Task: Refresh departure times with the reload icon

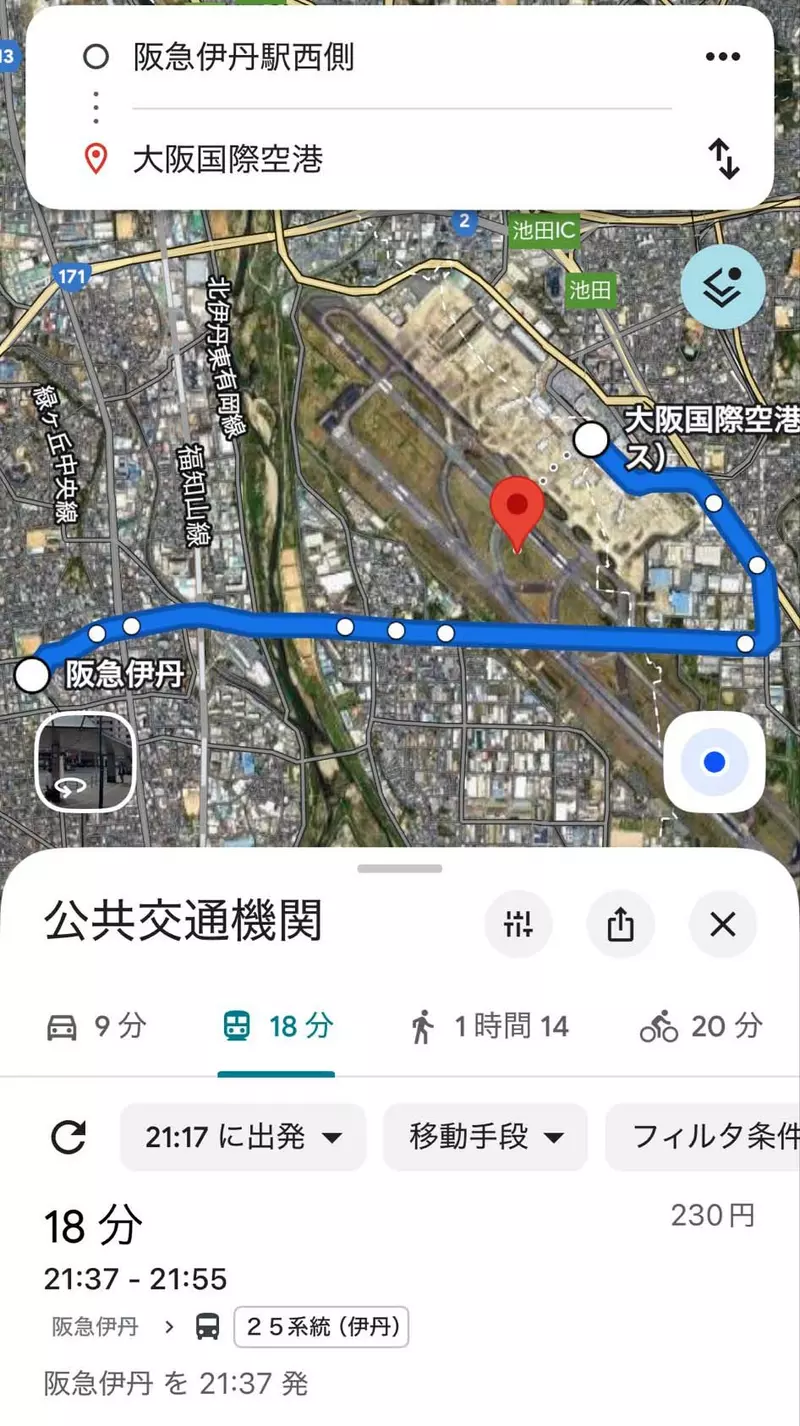Action: point(68,1137)
